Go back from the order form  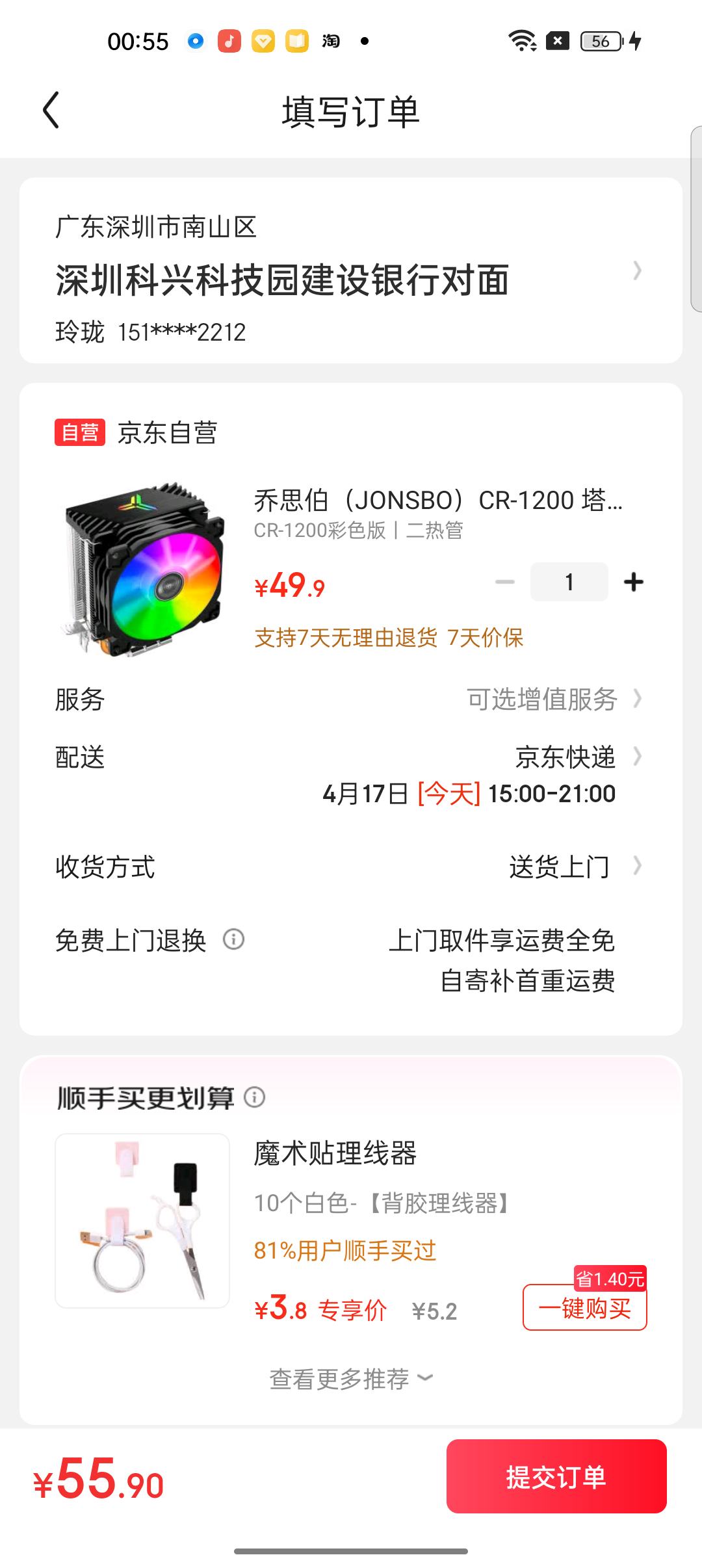[x=51, y=111]
